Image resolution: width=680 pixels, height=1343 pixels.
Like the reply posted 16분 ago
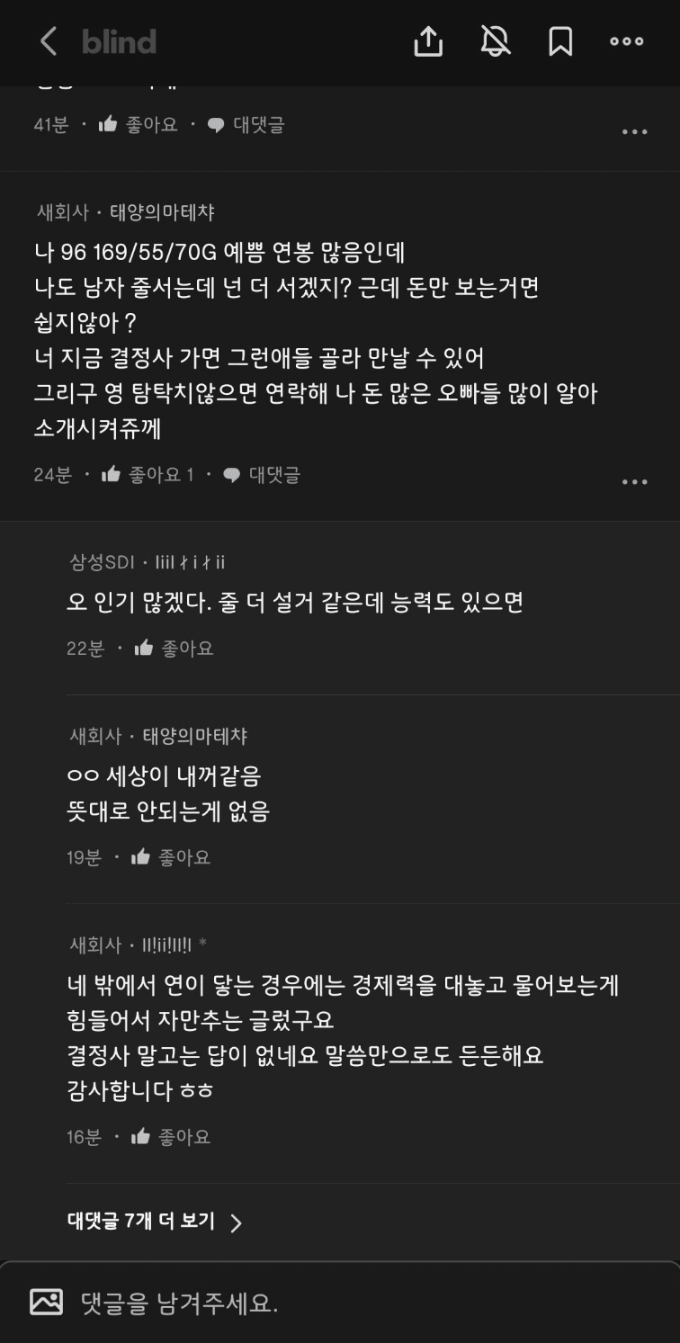click(171, 1137)
